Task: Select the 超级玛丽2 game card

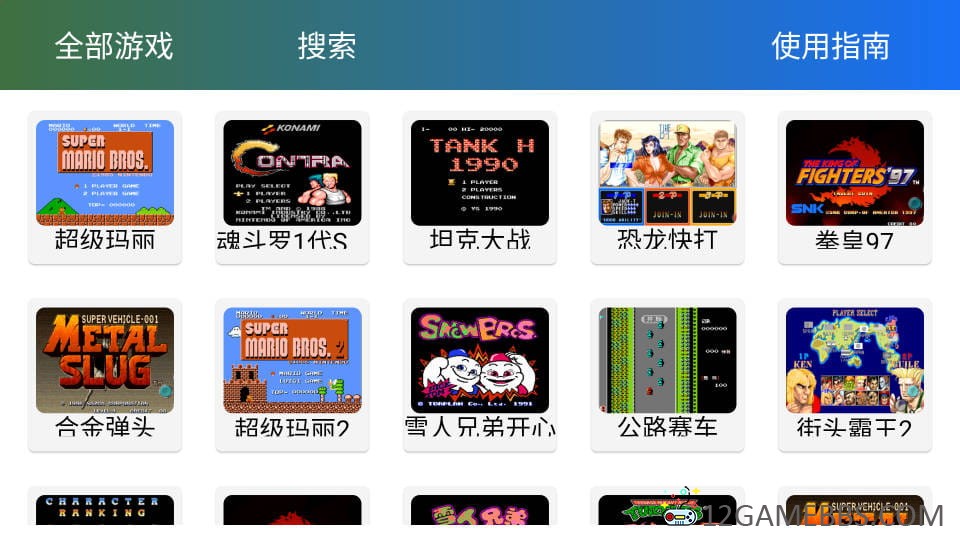Action: [292, 373]
